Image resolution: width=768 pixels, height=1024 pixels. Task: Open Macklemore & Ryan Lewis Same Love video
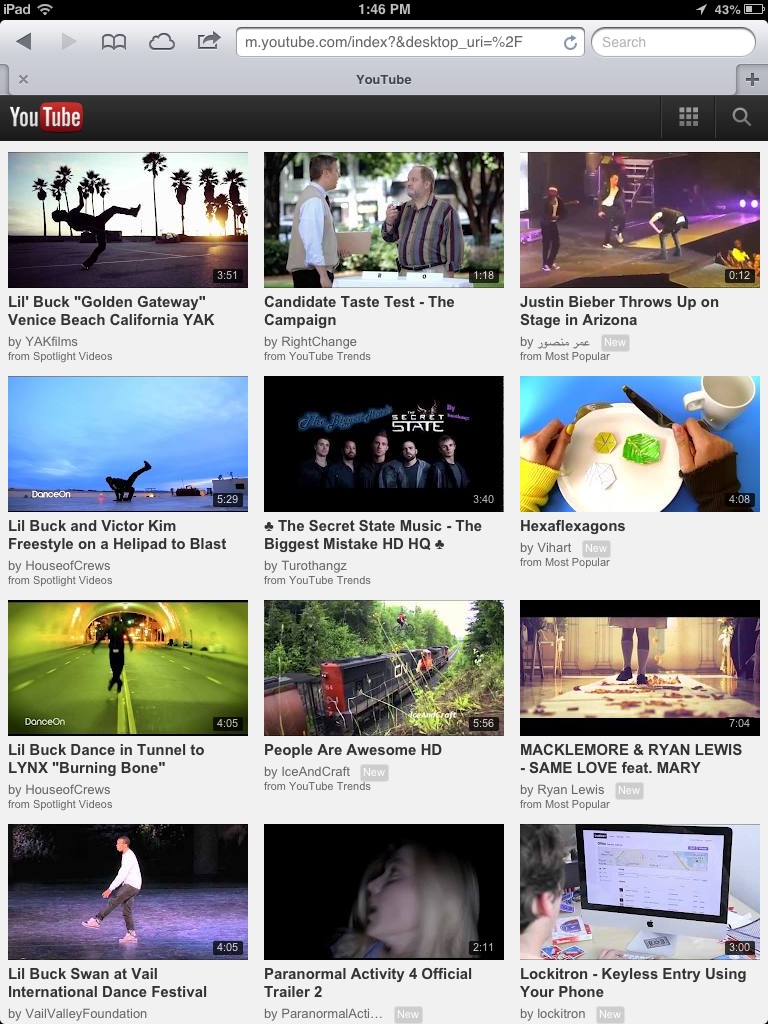pos(640,668)
